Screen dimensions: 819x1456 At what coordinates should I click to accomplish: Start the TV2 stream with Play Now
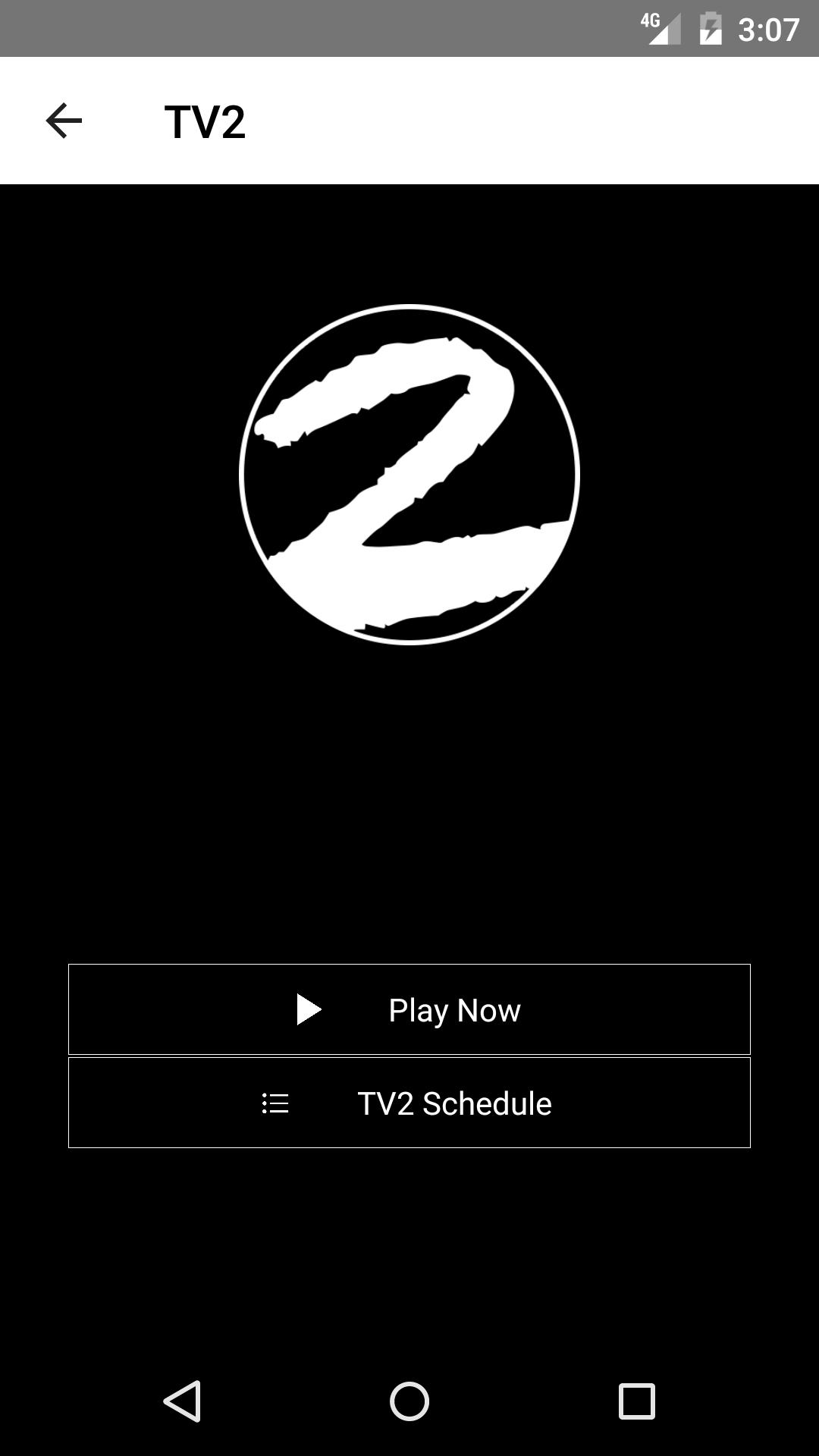click(409, 1009)
